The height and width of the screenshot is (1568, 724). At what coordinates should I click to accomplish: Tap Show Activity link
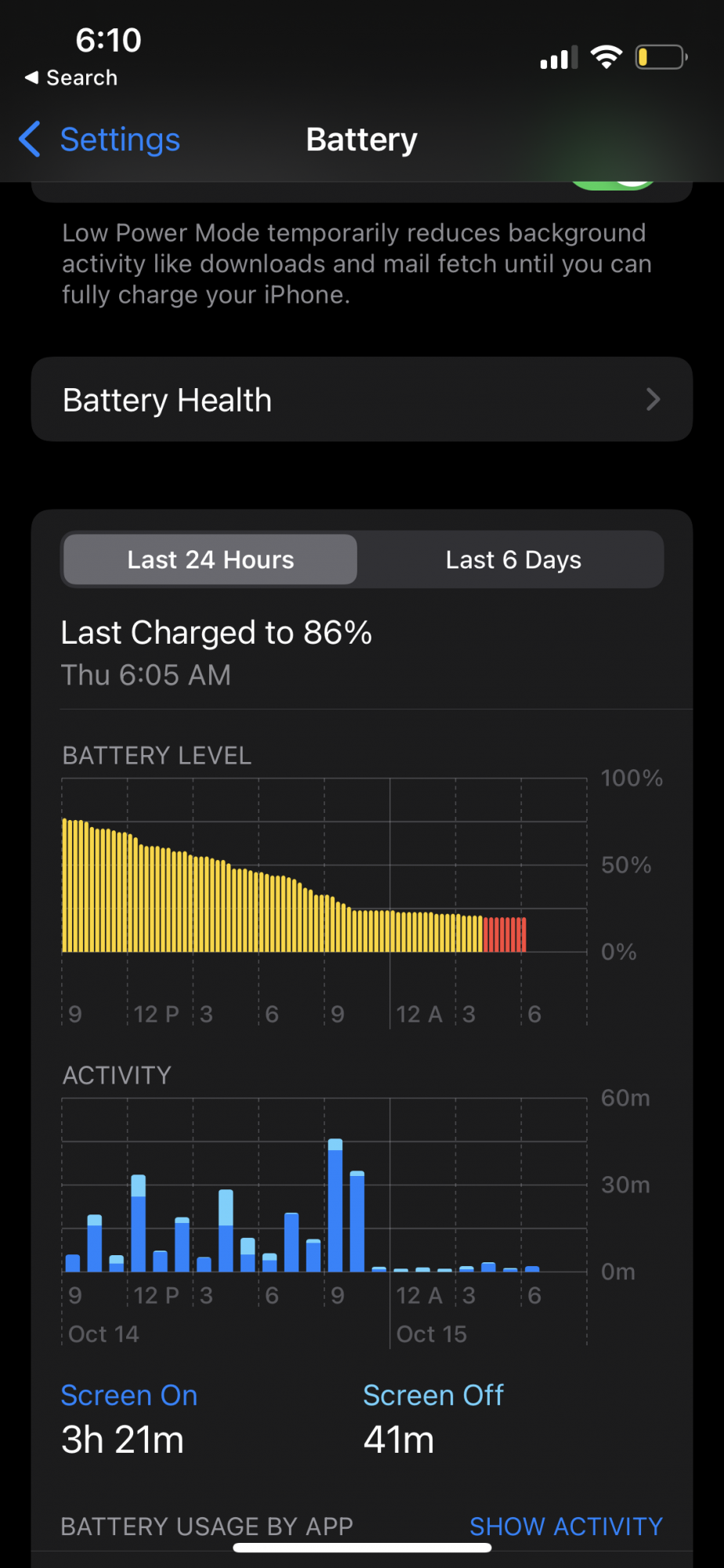pos(566,1526)
